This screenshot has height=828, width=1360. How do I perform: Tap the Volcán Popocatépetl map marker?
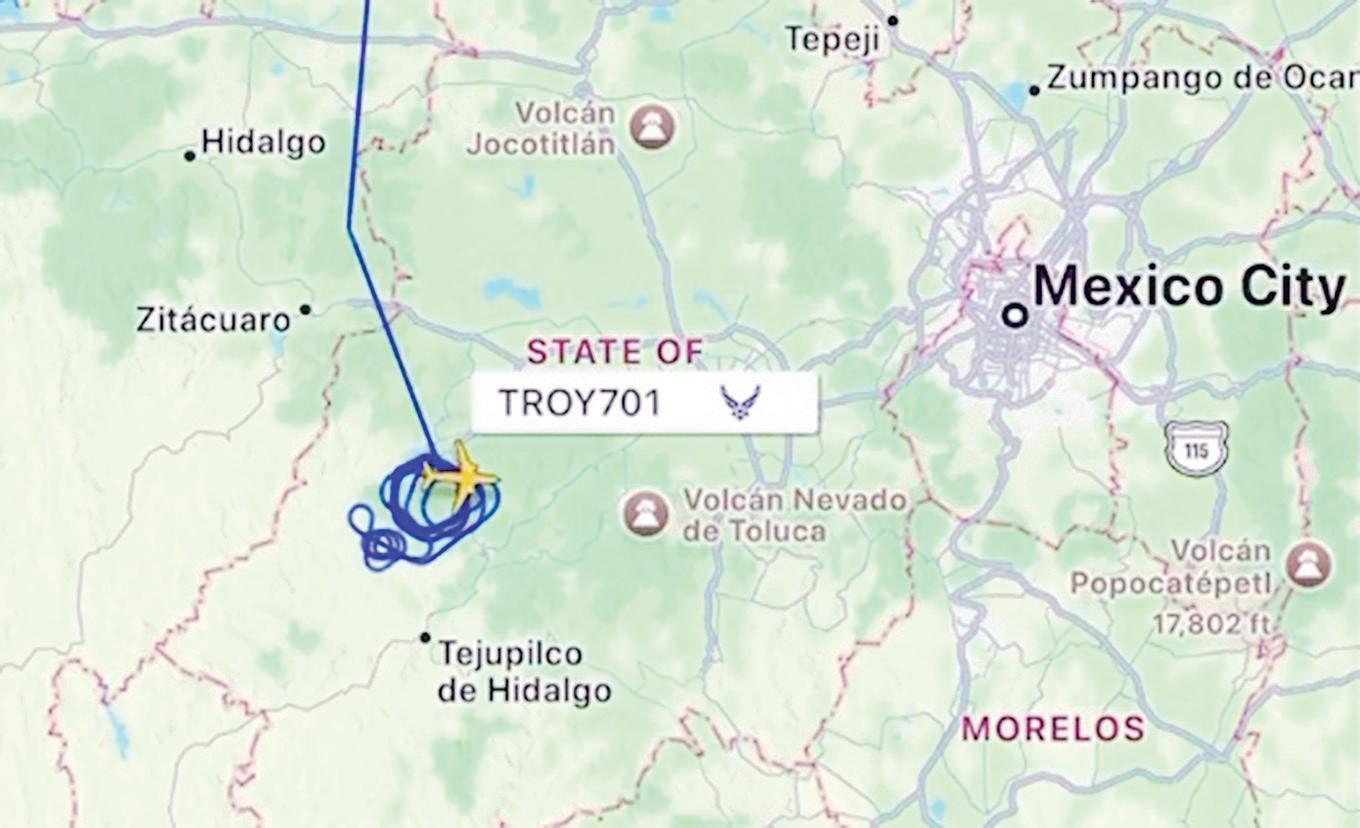[x=1307, y=565]
